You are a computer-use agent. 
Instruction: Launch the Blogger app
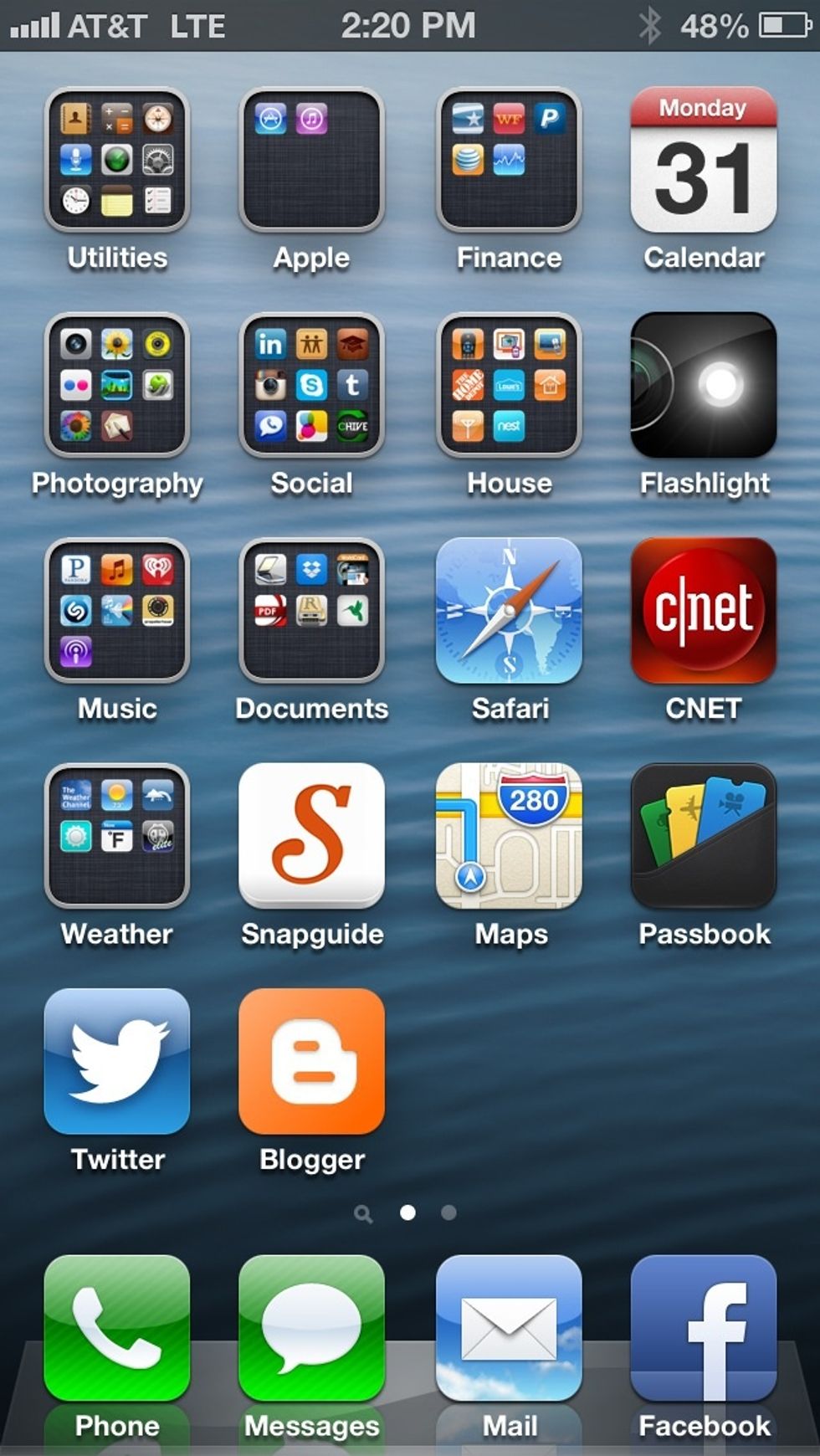pos(311,1063)
